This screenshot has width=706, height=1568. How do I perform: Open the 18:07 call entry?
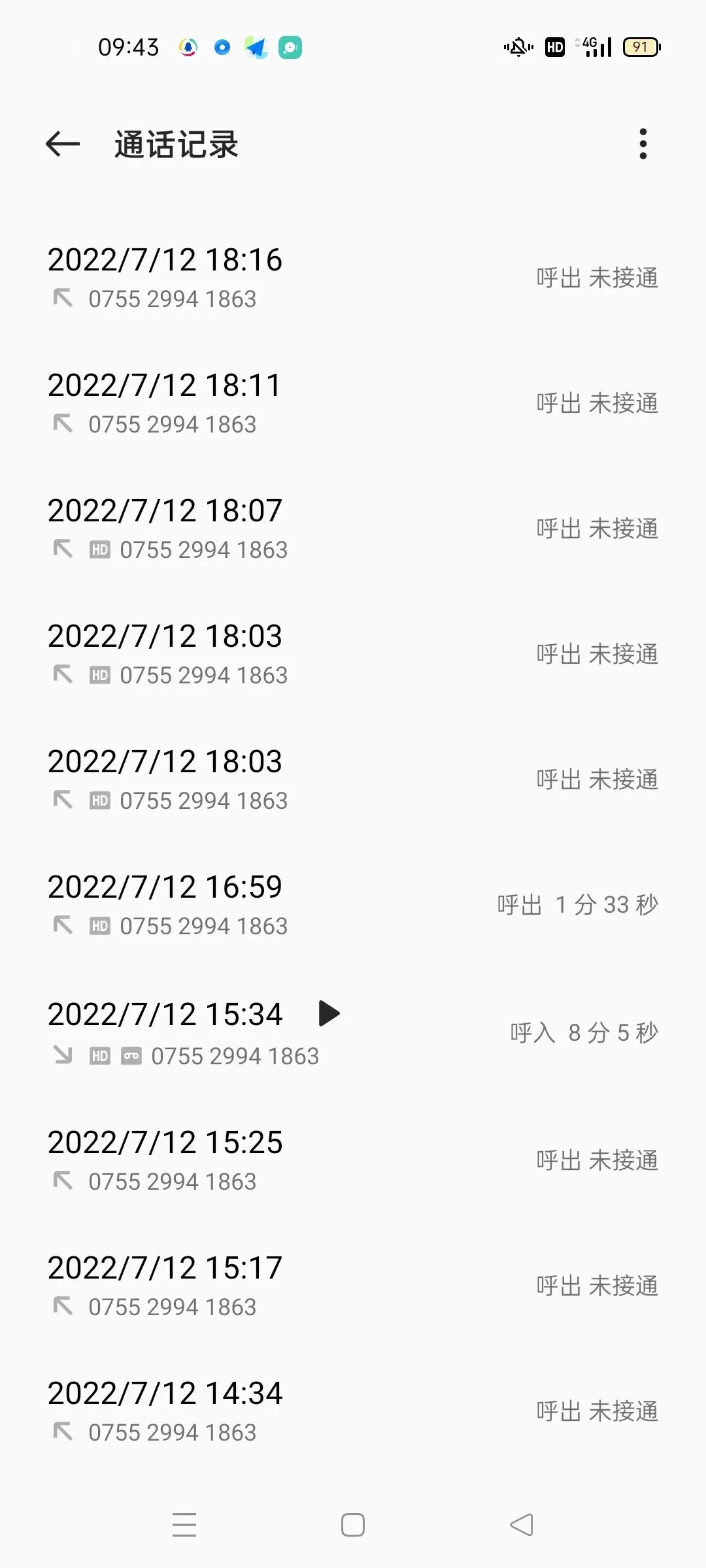click(x=353, y=529)
